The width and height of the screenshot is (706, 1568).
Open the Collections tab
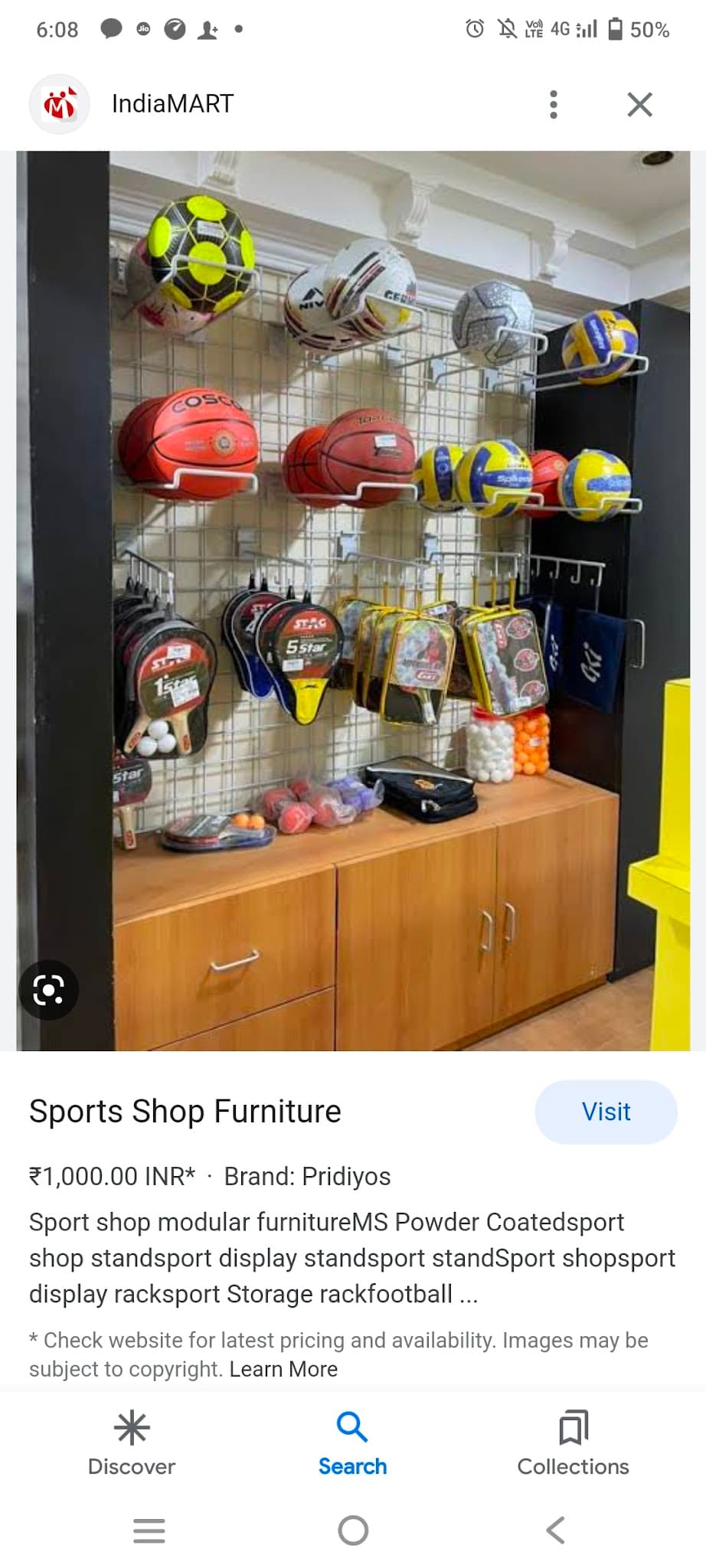tap(573, 1444)
